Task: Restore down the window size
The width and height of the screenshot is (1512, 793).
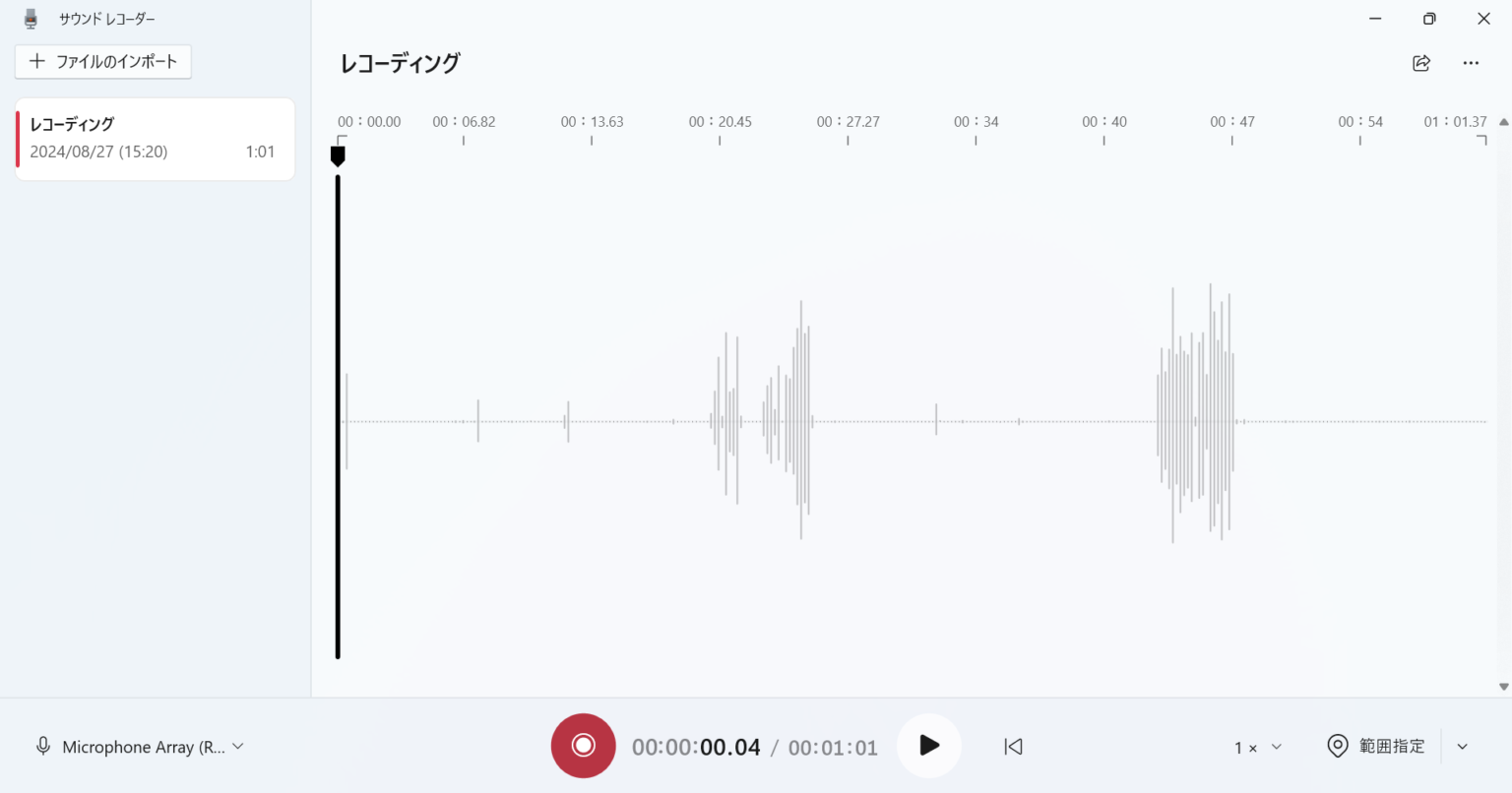Action: pyautogui.click(x=1429, y=19)
